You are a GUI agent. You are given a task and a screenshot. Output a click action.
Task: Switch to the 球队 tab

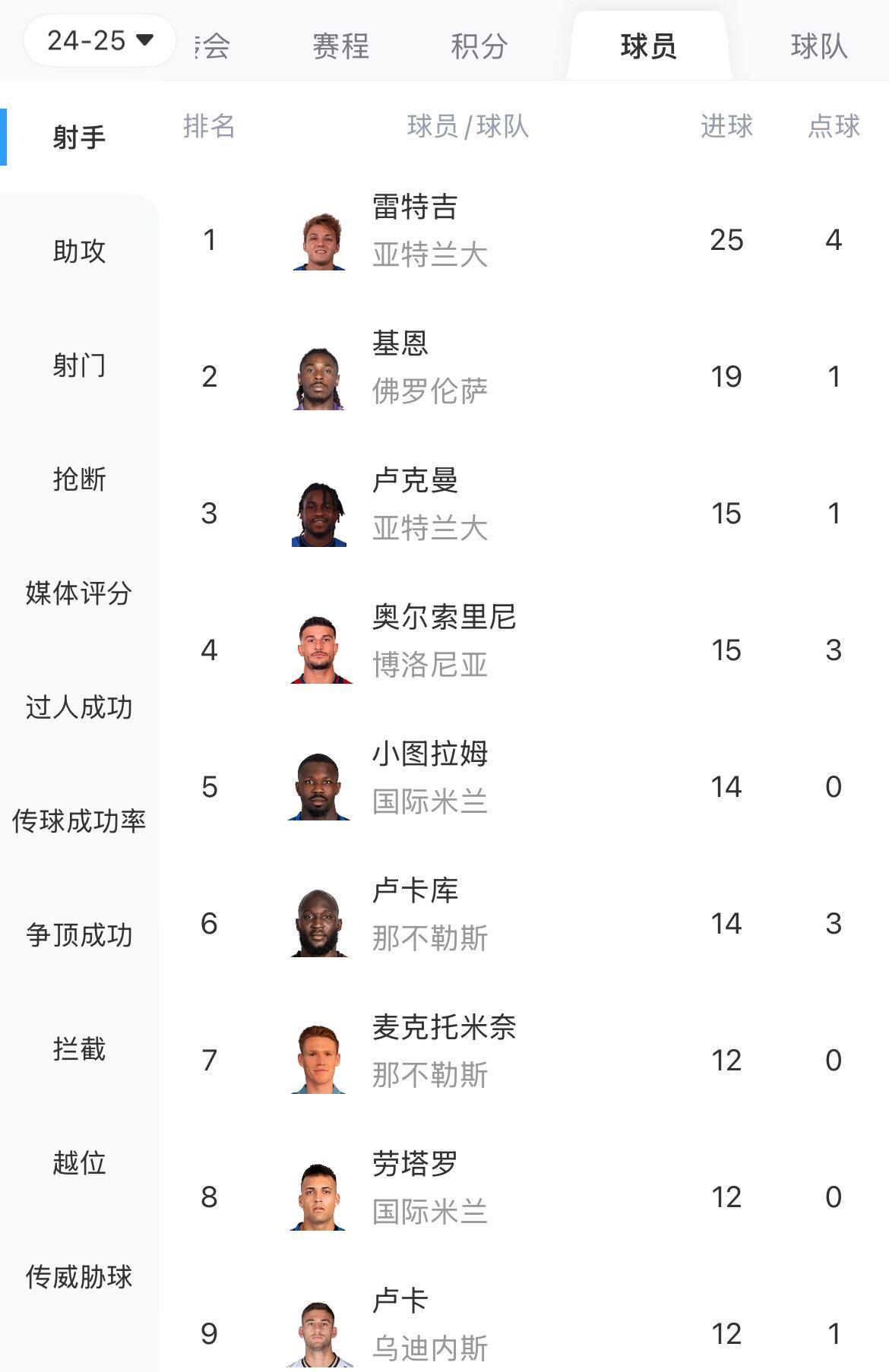(x=818, y=46)
